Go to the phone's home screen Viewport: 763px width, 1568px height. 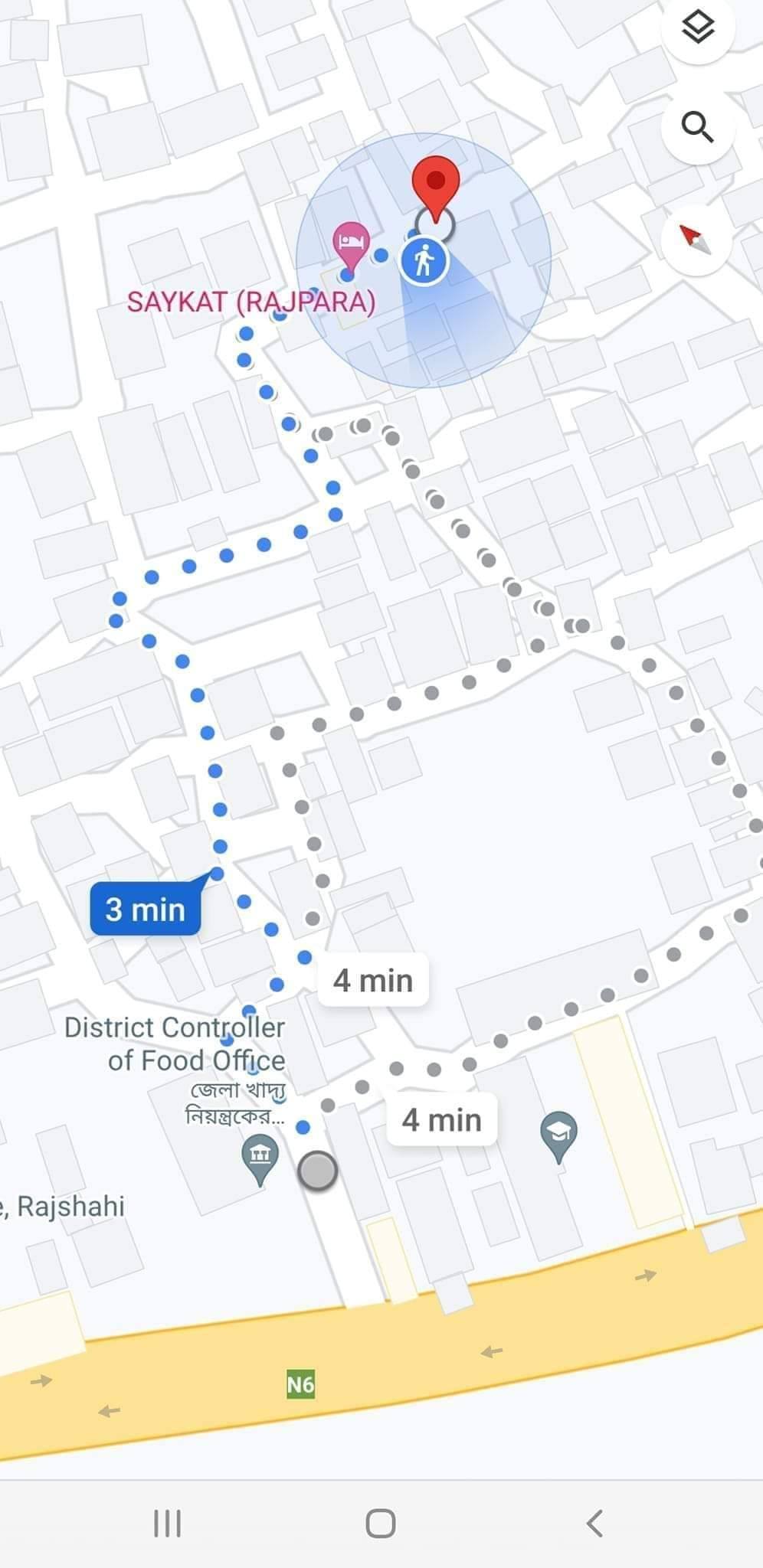(381, 1523)
